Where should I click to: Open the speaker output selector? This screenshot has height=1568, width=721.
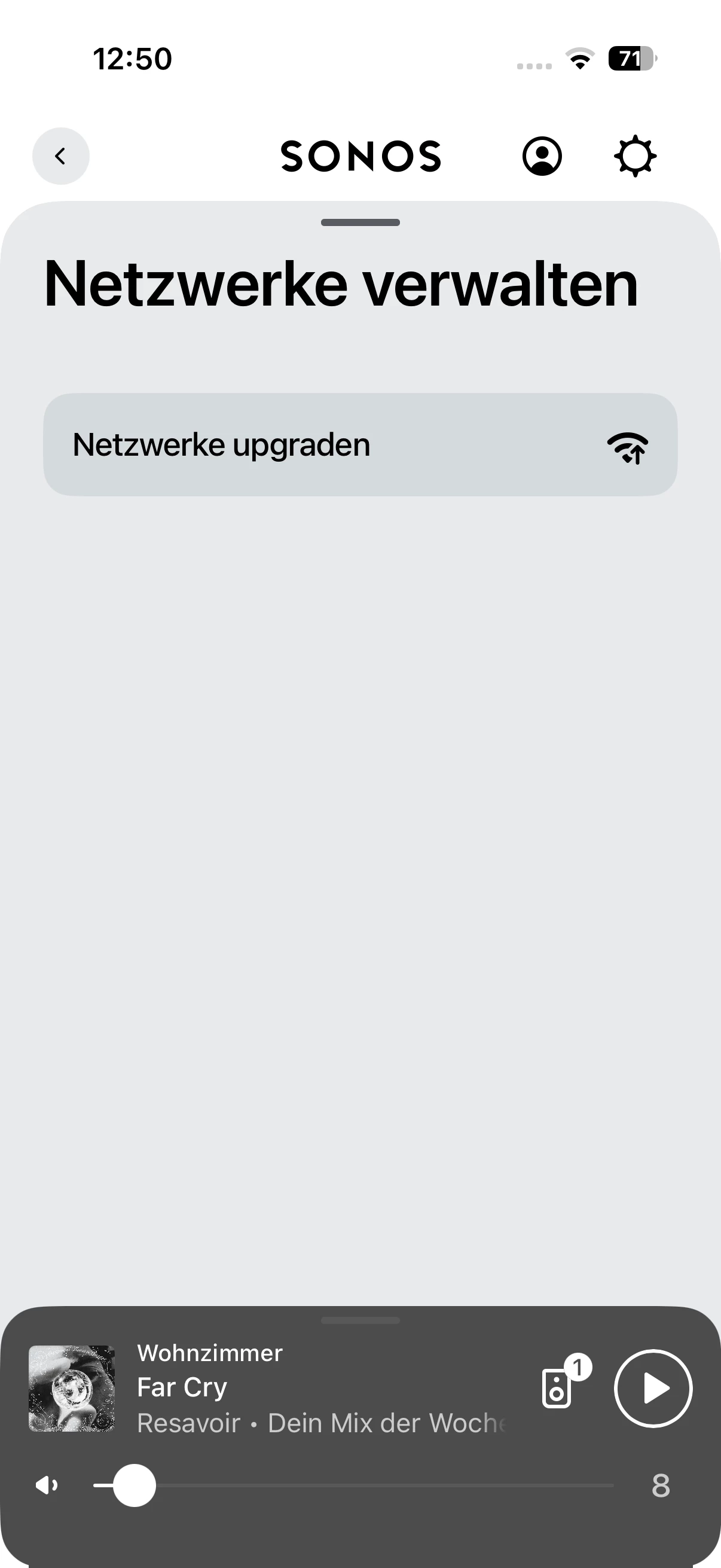[x=557, y=1389]
